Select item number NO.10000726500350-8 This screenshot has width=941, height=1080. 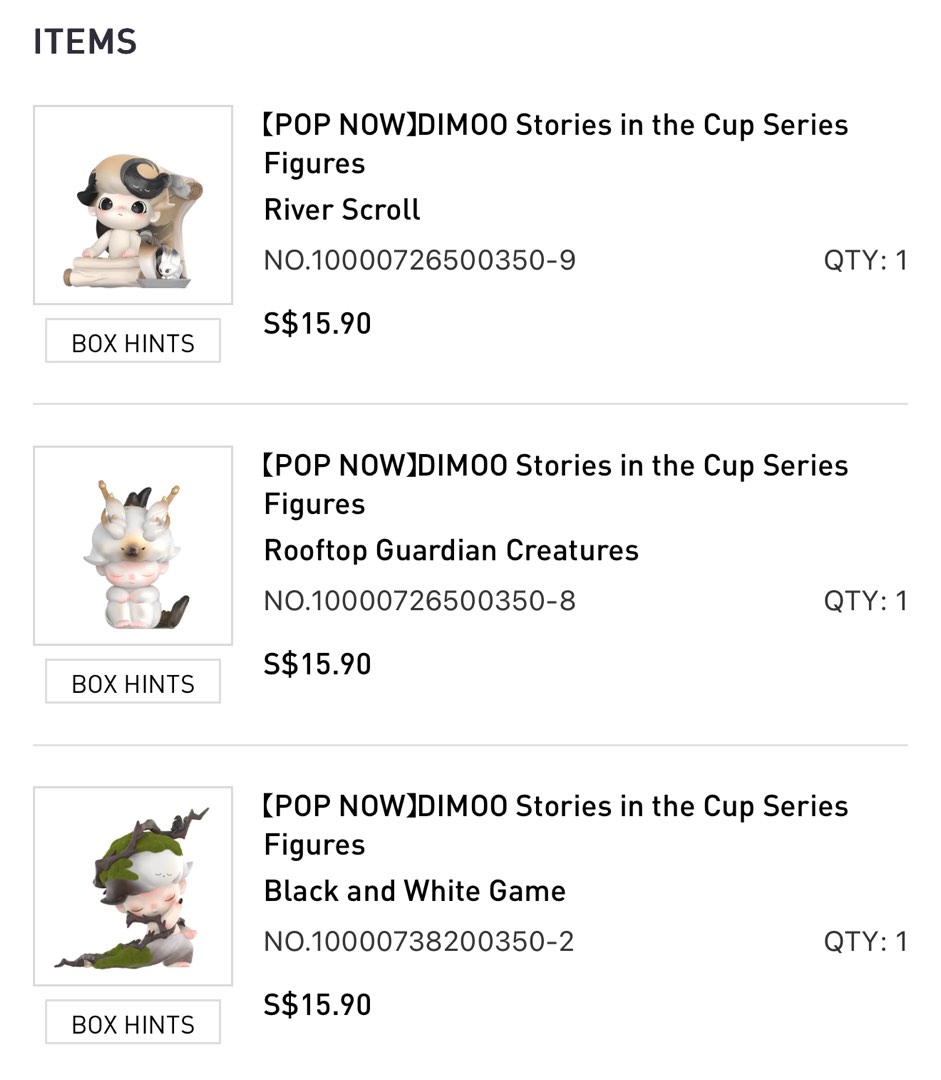pyautogui.click(x=419, y=600)
